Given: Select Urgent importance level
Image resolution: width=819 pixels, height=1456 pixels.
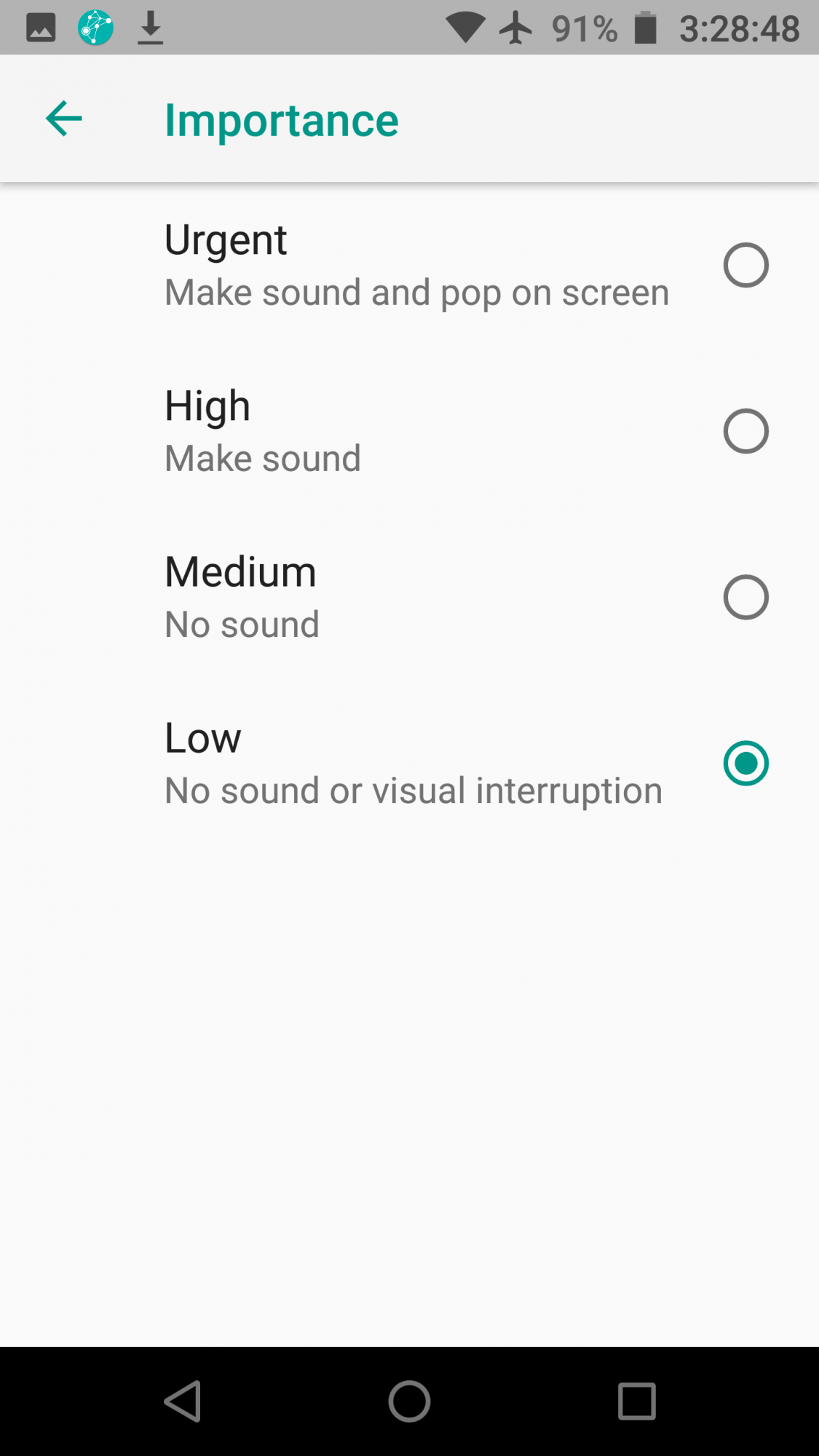Looking at the screenshot, I should (x=745, y=265).
